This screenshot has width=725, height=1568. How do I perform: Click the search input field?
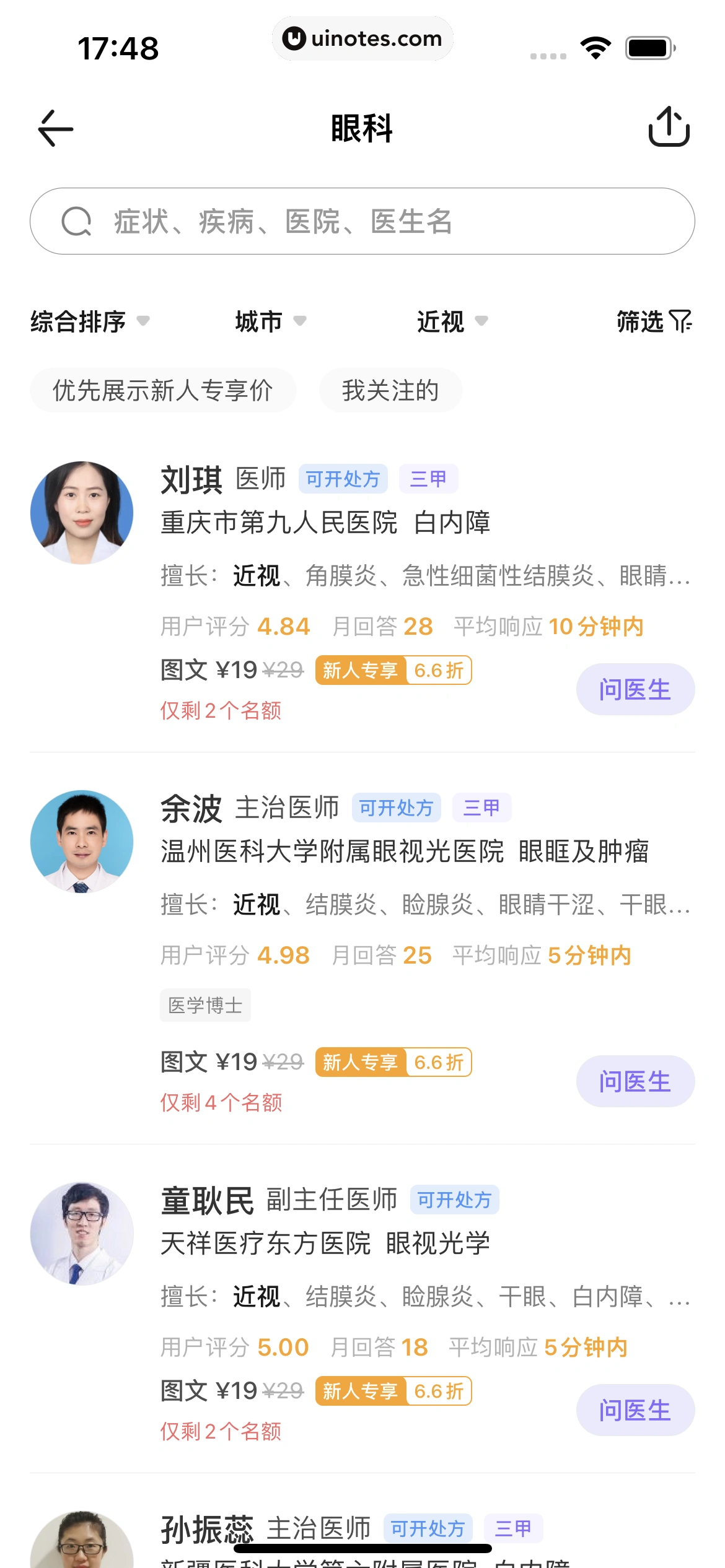tap(362, 221)
